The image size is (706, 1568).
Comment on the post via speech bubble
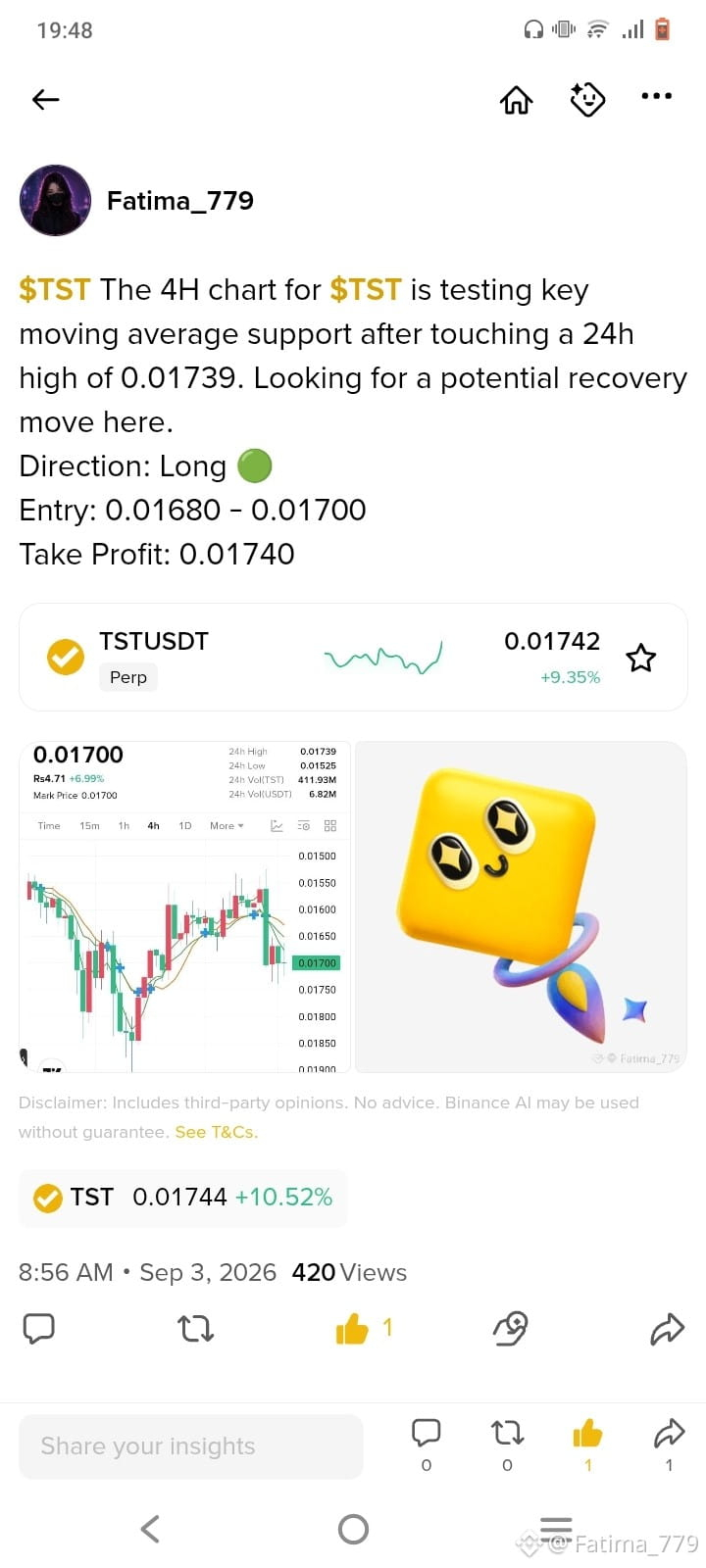(x=38, y=1328)
